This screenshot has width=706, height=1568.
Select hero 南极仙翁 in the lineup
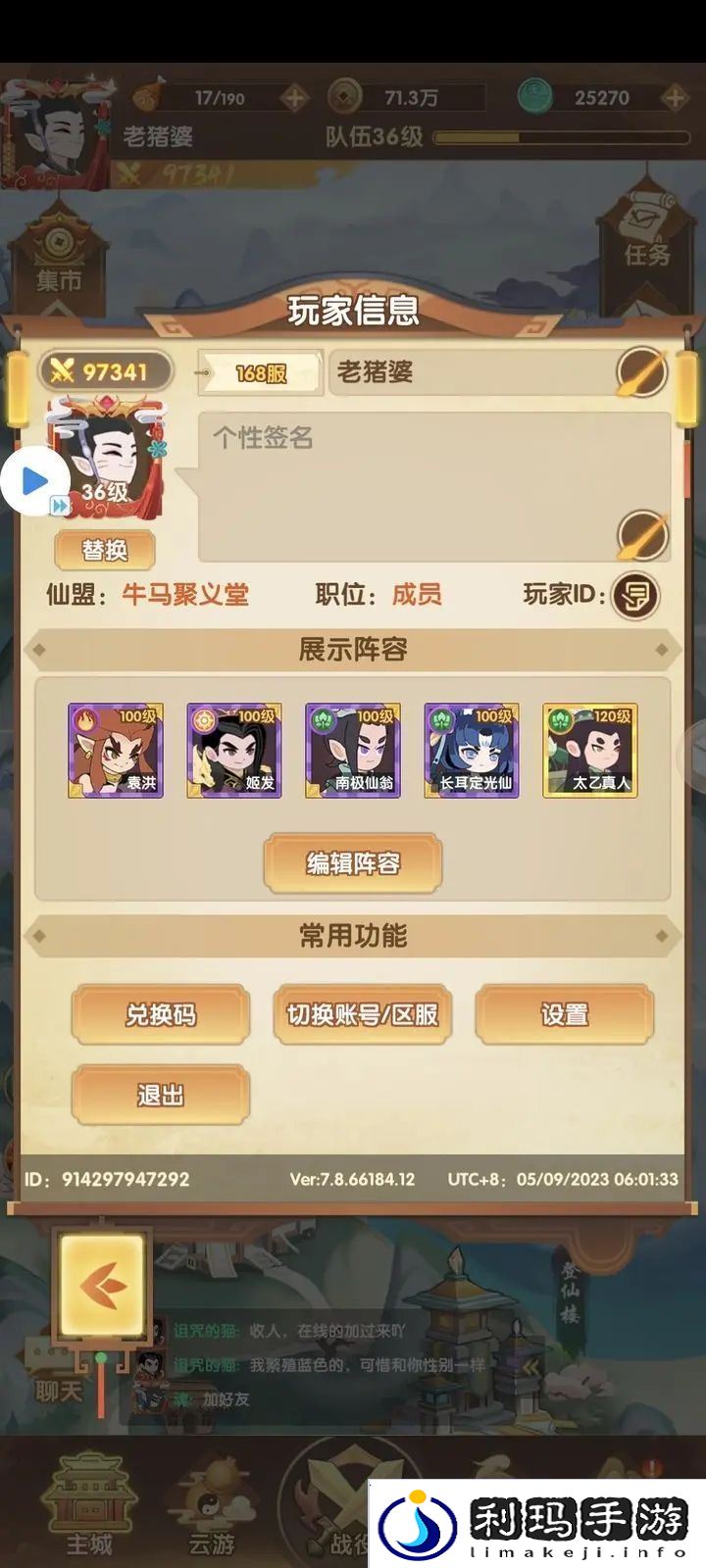pyautogui.click(x=353, y=750)
